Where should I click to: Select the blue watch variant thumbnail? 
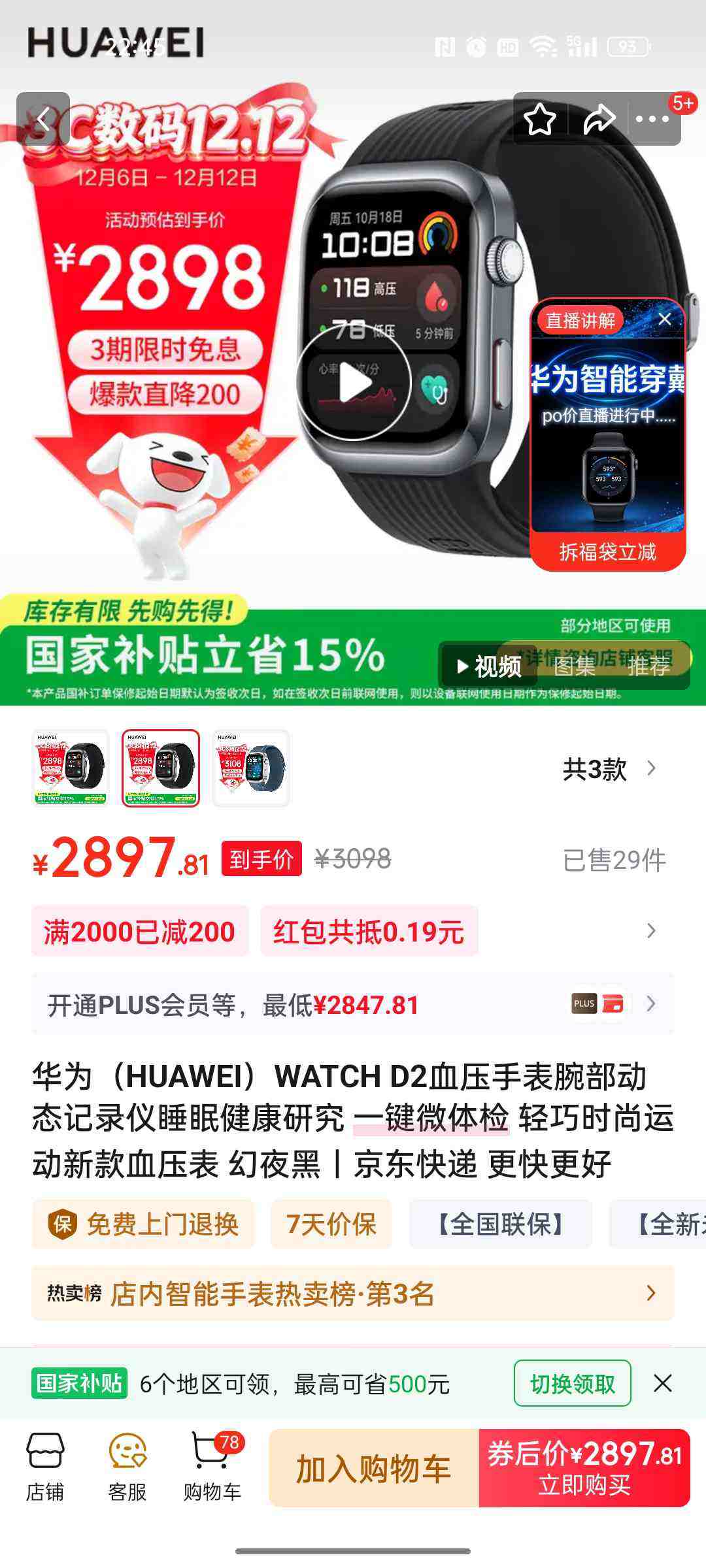tap(251, 768)
